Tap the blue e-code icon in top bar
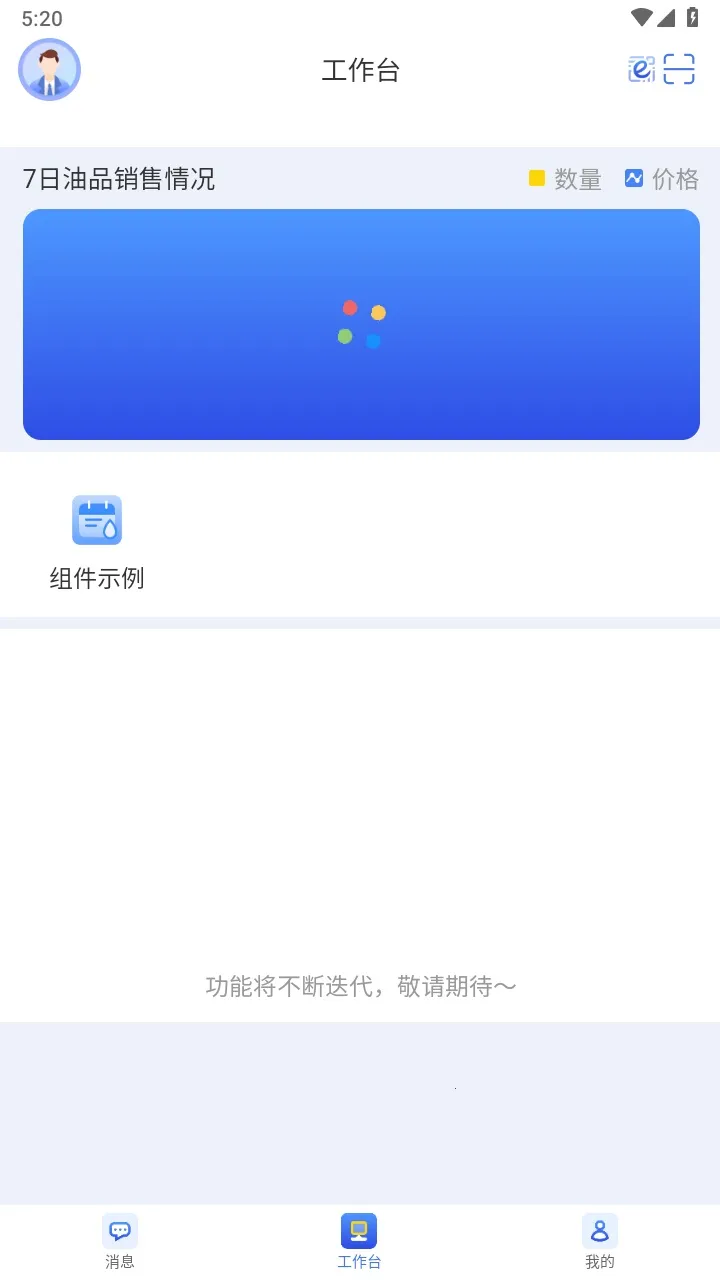 pos(640,70)
